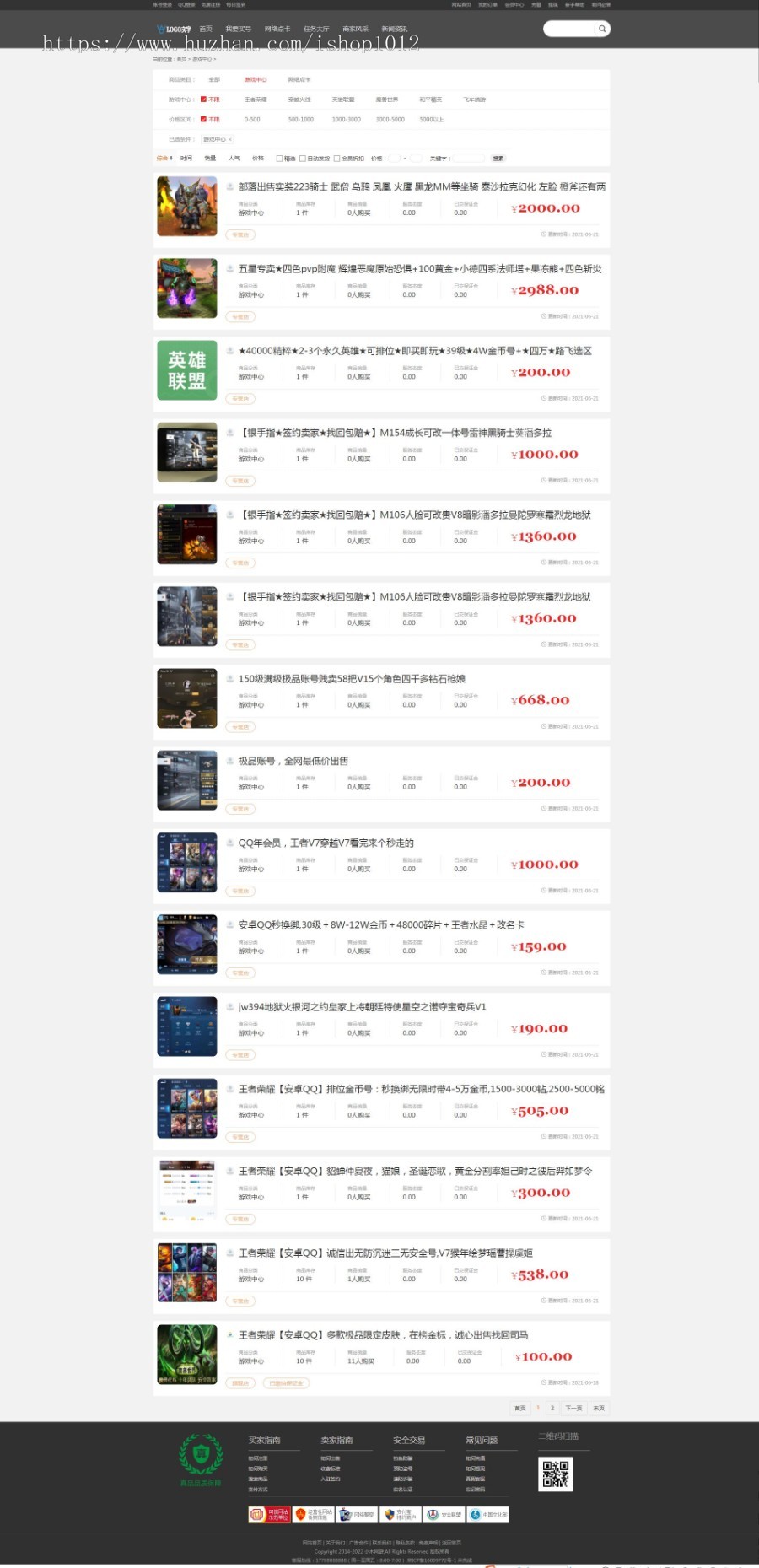Screen dimensions: 759x1568
Task: Remove the selected 游戏中心 filter chip
Action: point(229,140)
